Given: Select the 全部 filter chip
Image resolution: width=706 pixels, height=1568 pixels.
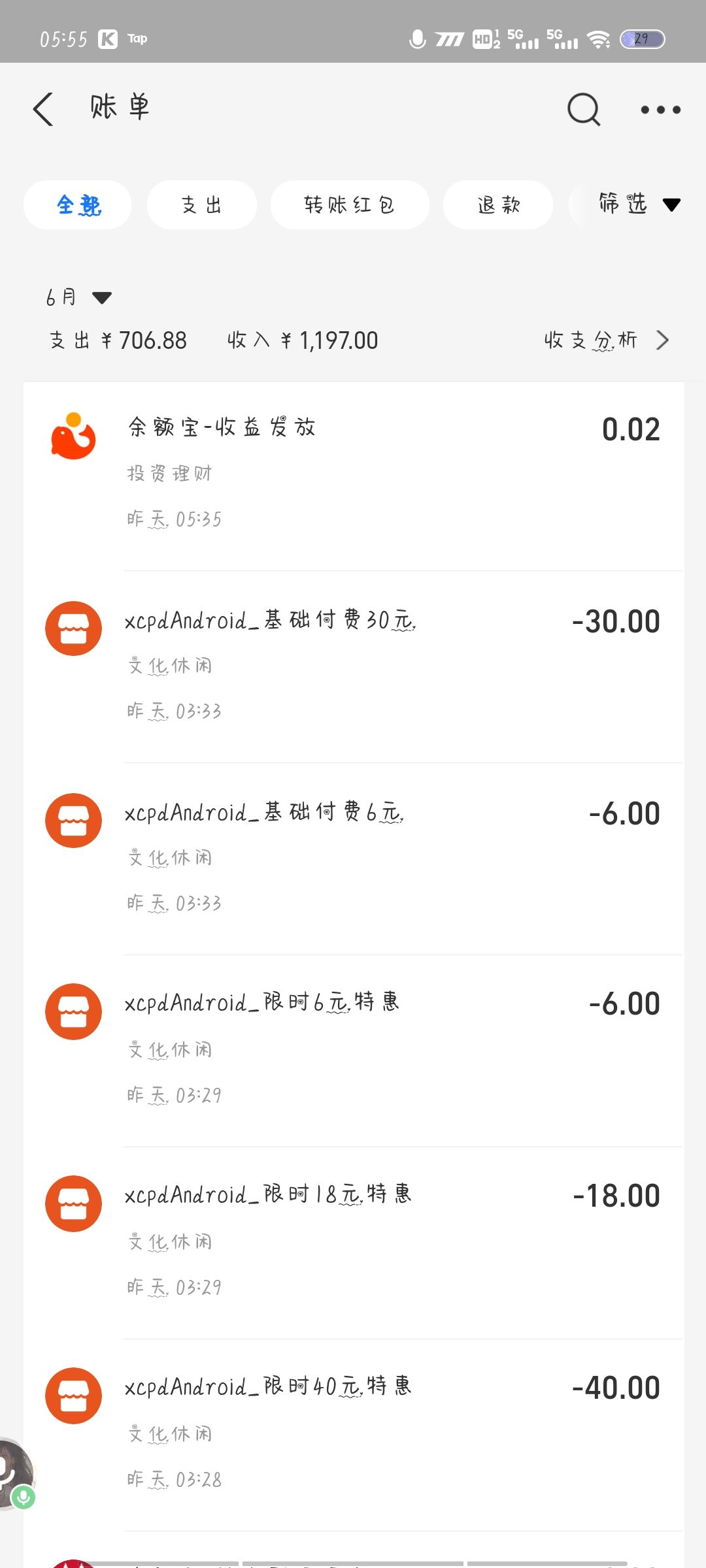Looking at the screenshot, I should click(78, 205).
